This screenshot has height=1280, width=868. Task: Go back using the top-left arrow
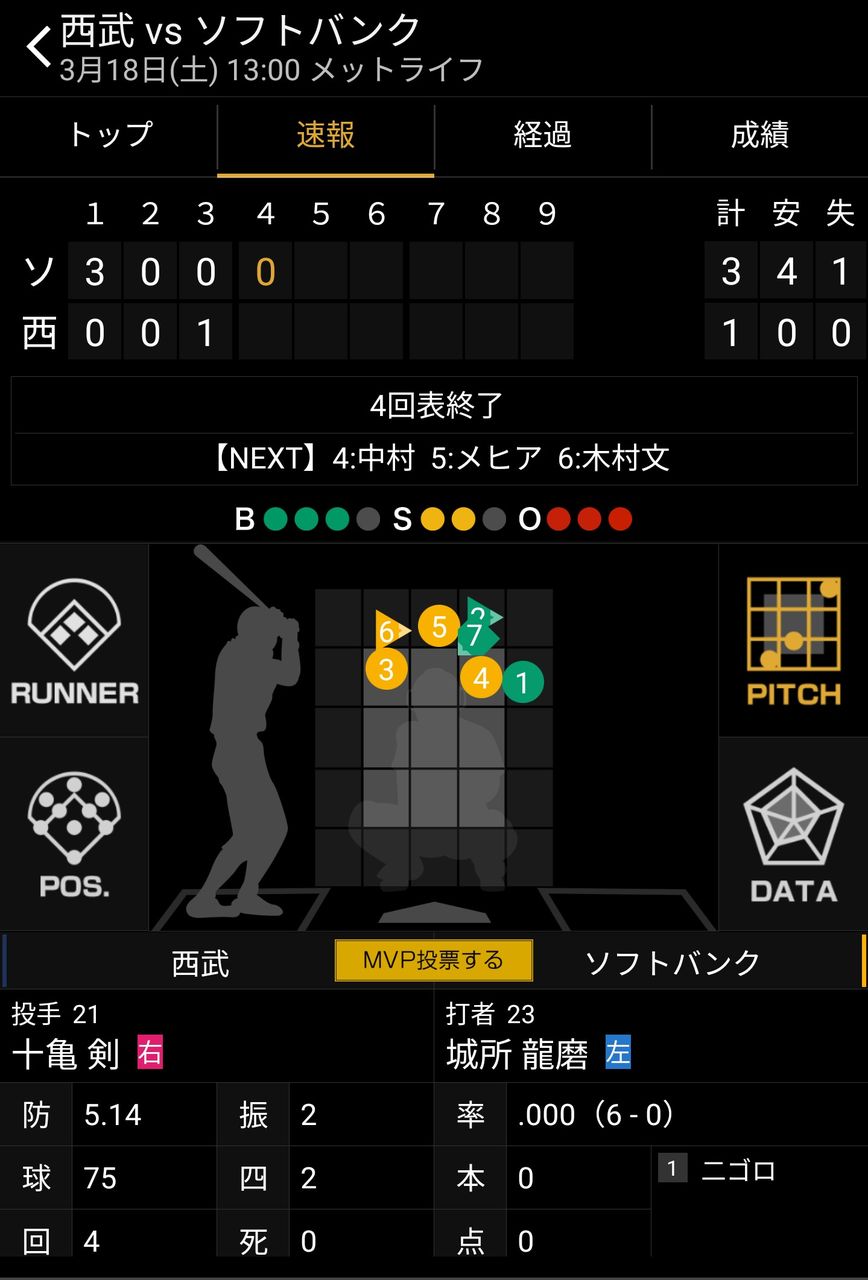point(38,47)
